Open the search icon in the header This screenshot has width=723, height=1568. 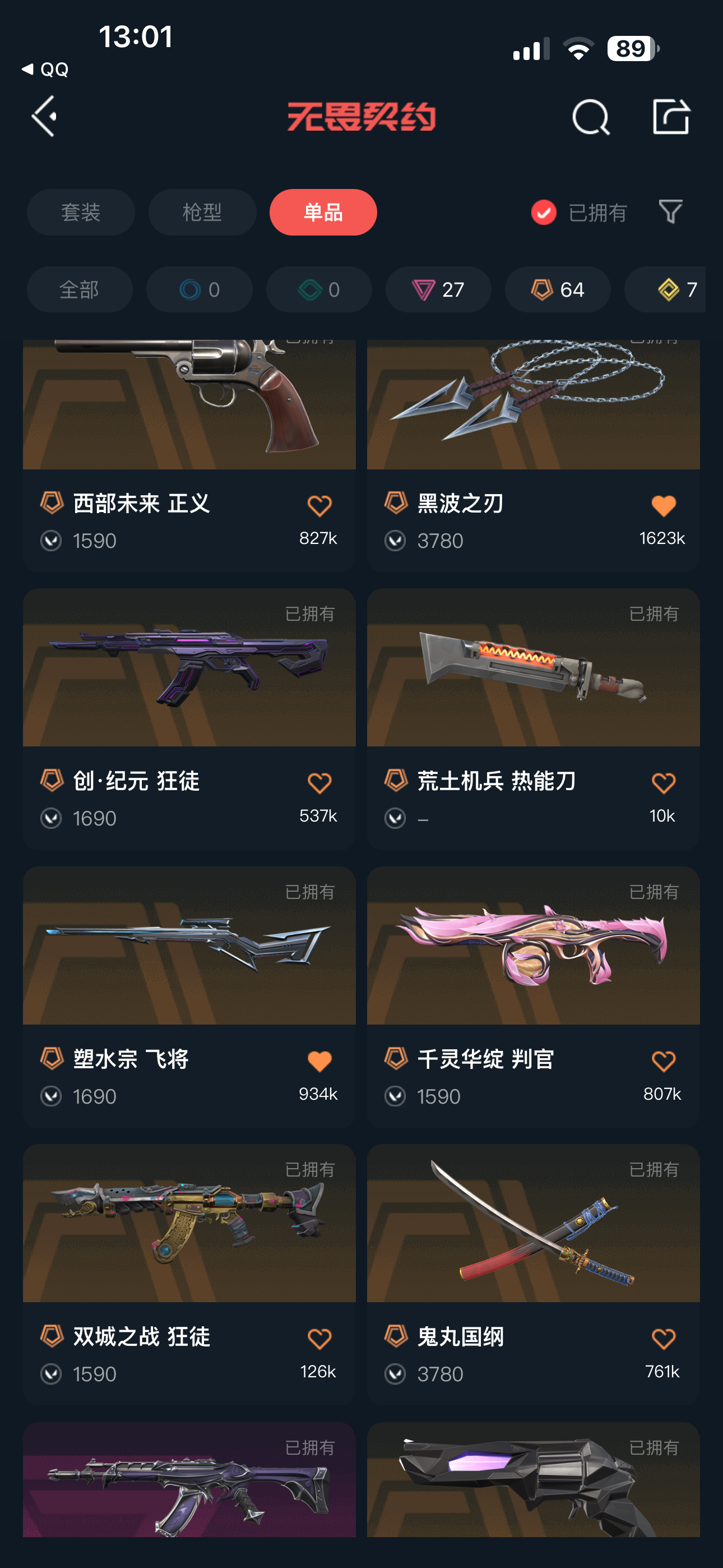coord(590,117)
